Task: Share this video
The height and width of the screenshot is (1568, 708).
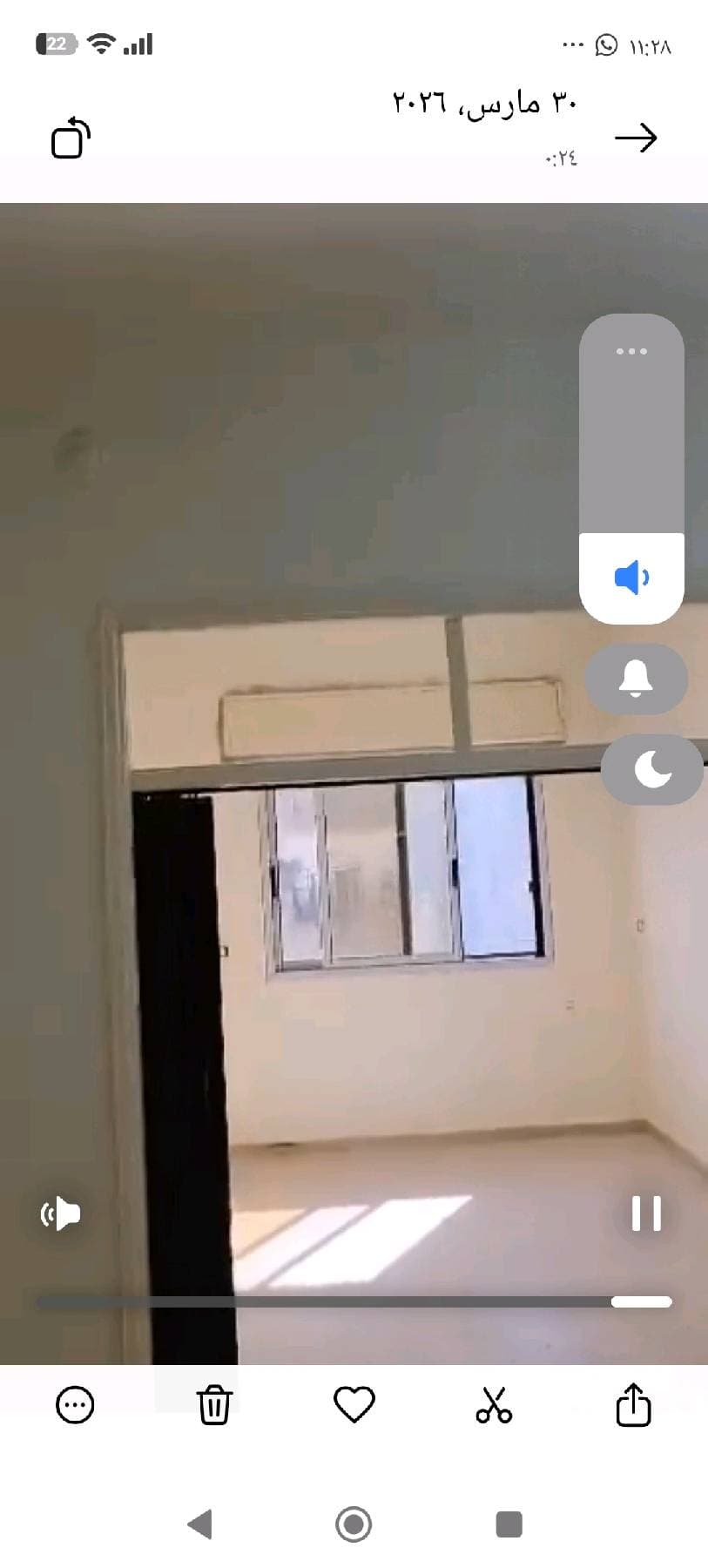Action: (633, 1404)
